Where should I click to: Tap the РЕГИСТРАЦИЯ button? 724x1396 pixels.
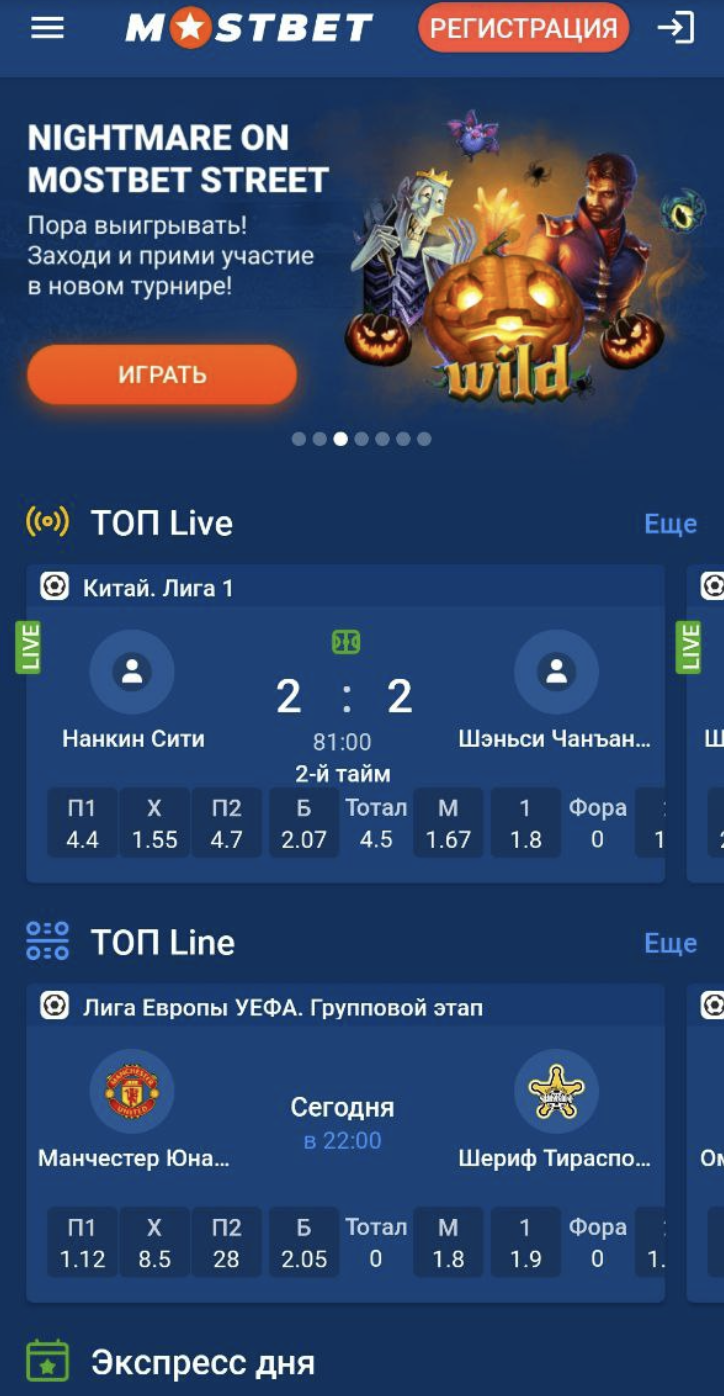[523, 28]
